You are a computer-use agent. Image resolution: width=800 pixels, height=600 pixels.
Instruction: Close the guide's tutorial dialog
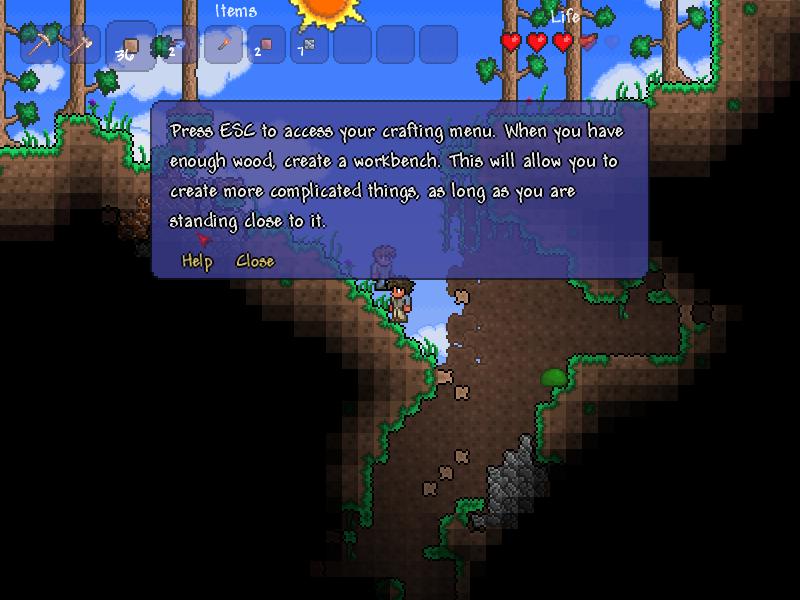coord(255,261)
